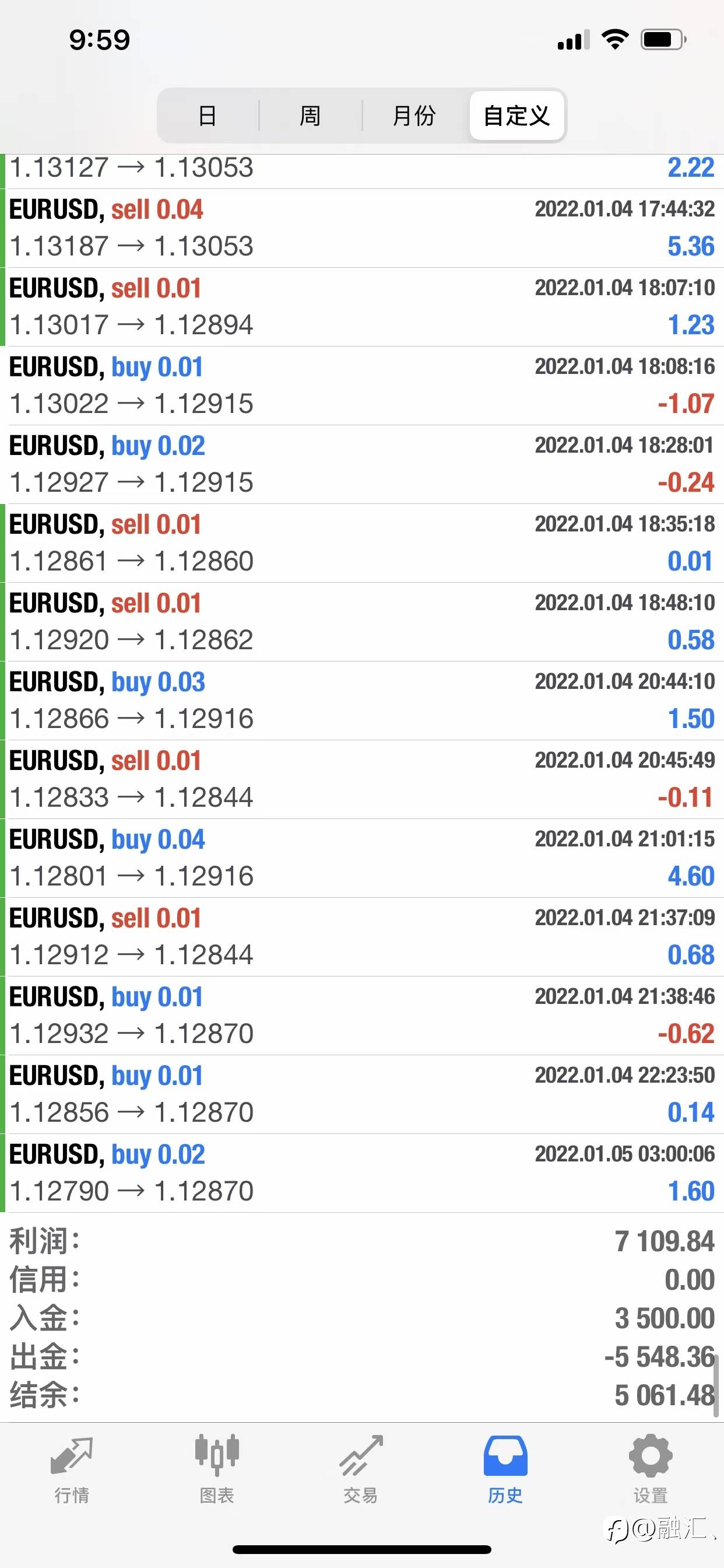Select the 周 period tab
Viewport: 724px width, 1568px height.
click(x=310, y=116)
